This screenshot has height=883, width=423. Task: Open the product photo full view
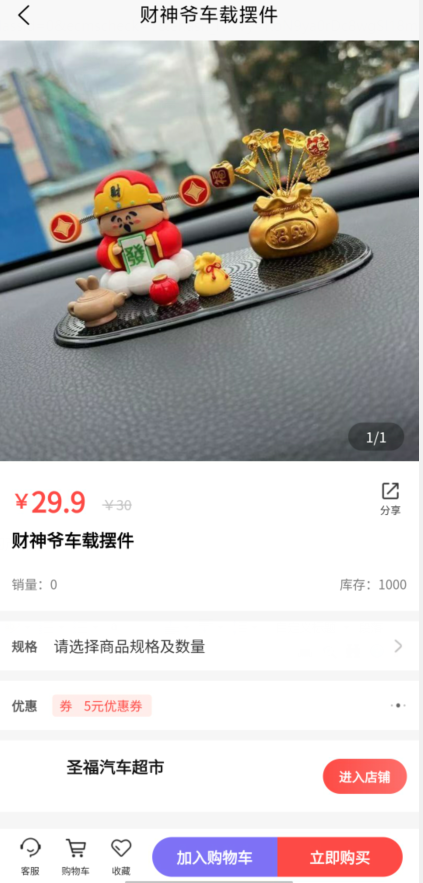point(209,251)
